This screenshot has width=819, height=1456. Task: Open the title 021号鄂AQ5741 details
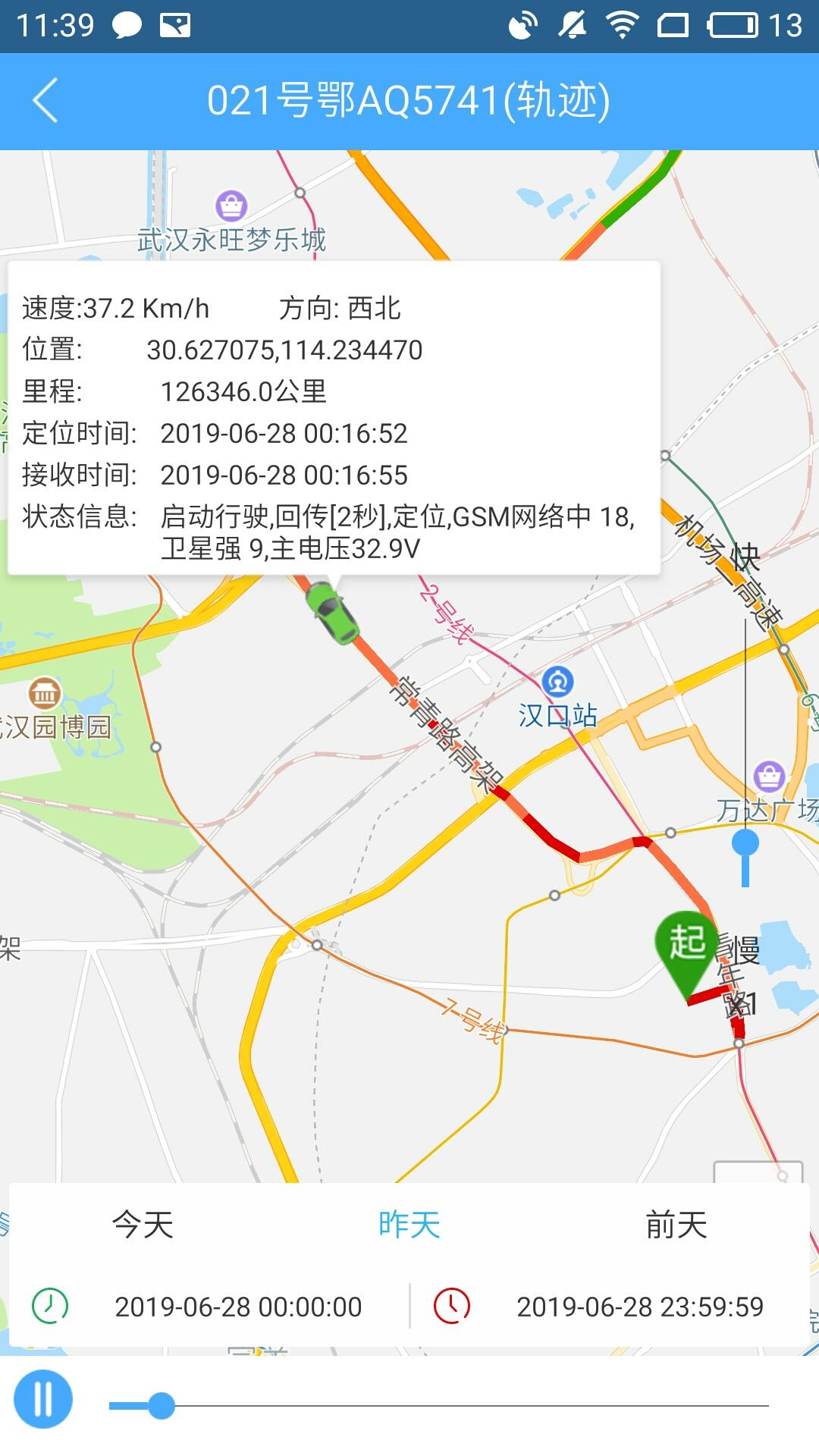pyautogui.click(x=409, y=101)
